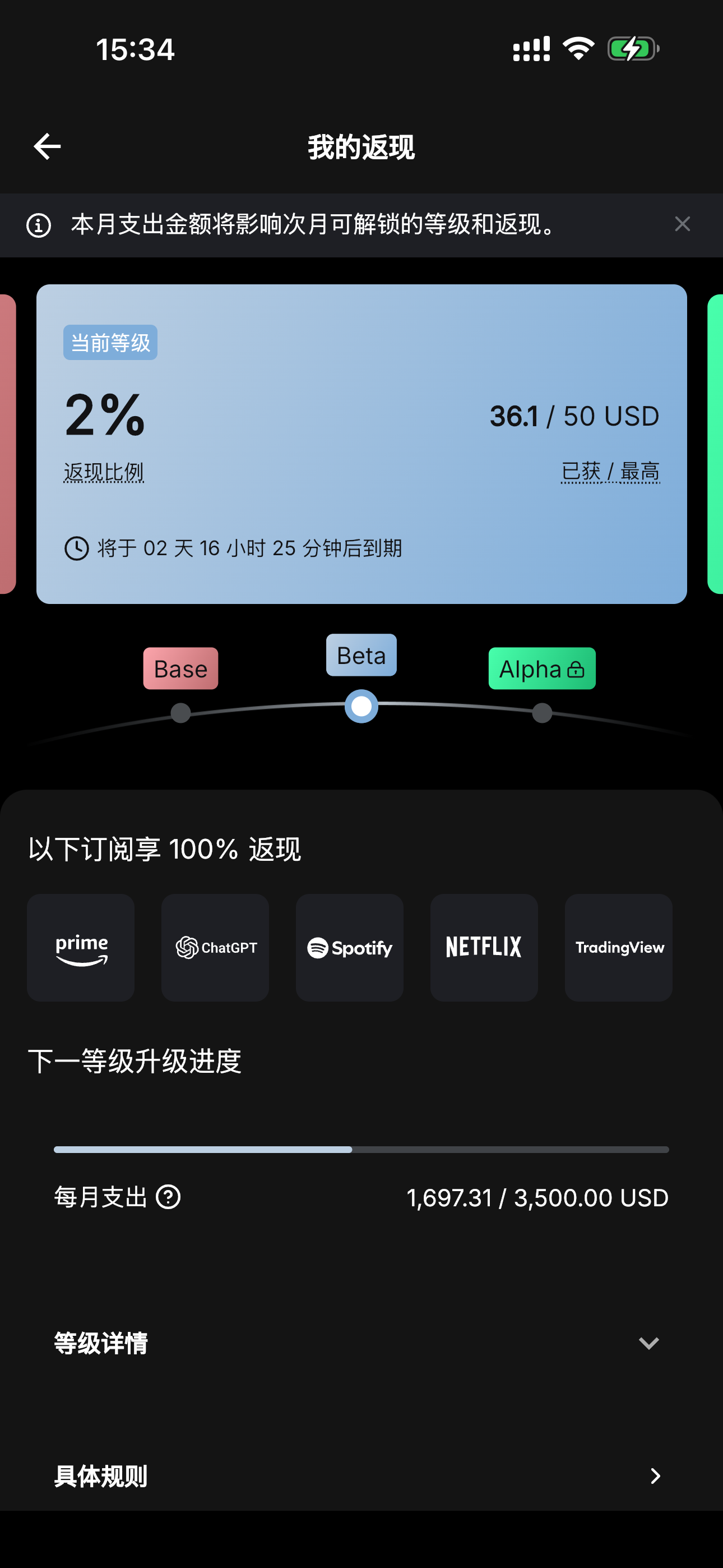
Task: Open 具体规则 details
Action: [x=655, y=1476]
